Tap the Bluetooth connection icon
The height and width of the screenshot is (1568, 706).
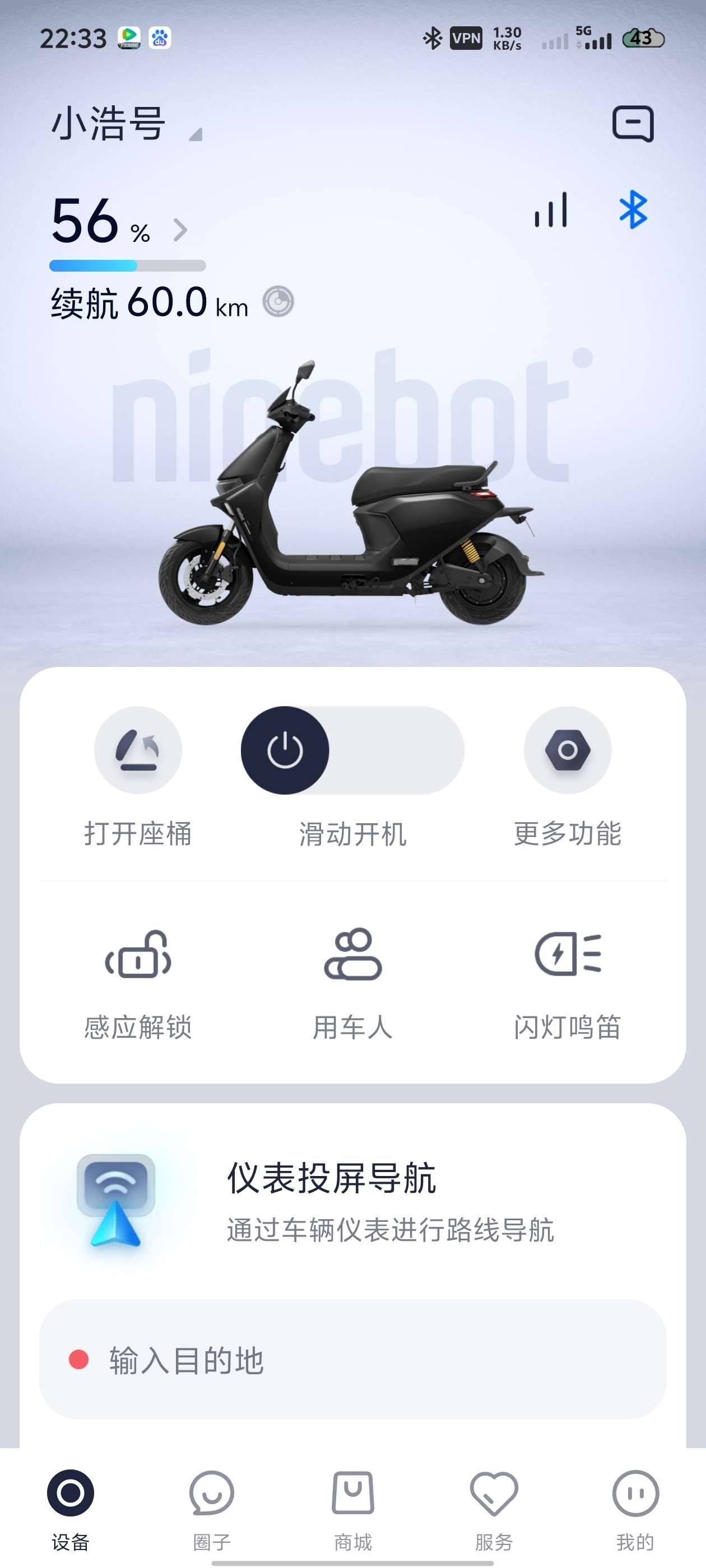coord(632,210)
